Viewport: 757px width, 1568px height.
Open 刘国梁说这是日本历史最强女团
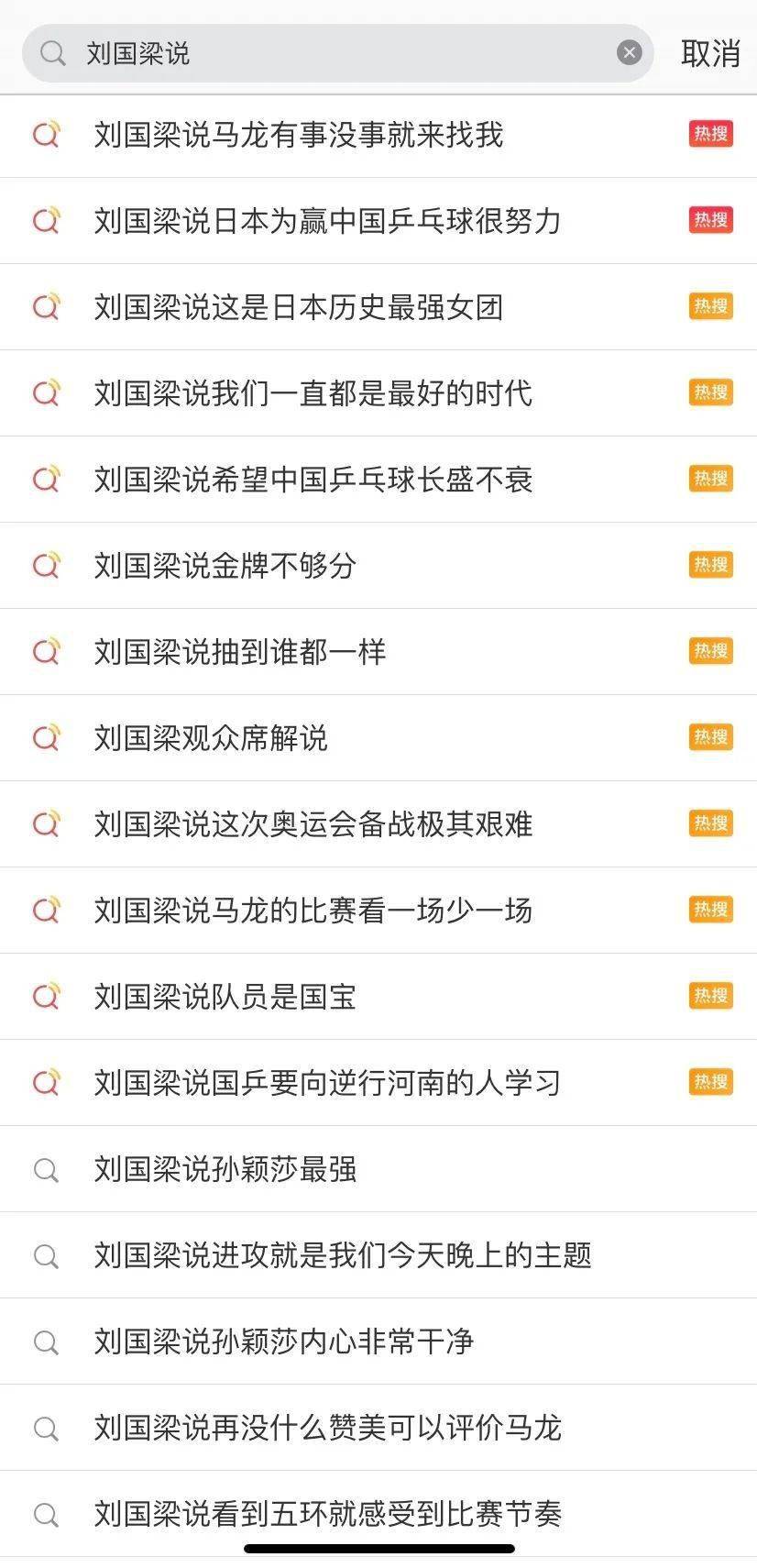pyautogui.click(x=299, y=307)
